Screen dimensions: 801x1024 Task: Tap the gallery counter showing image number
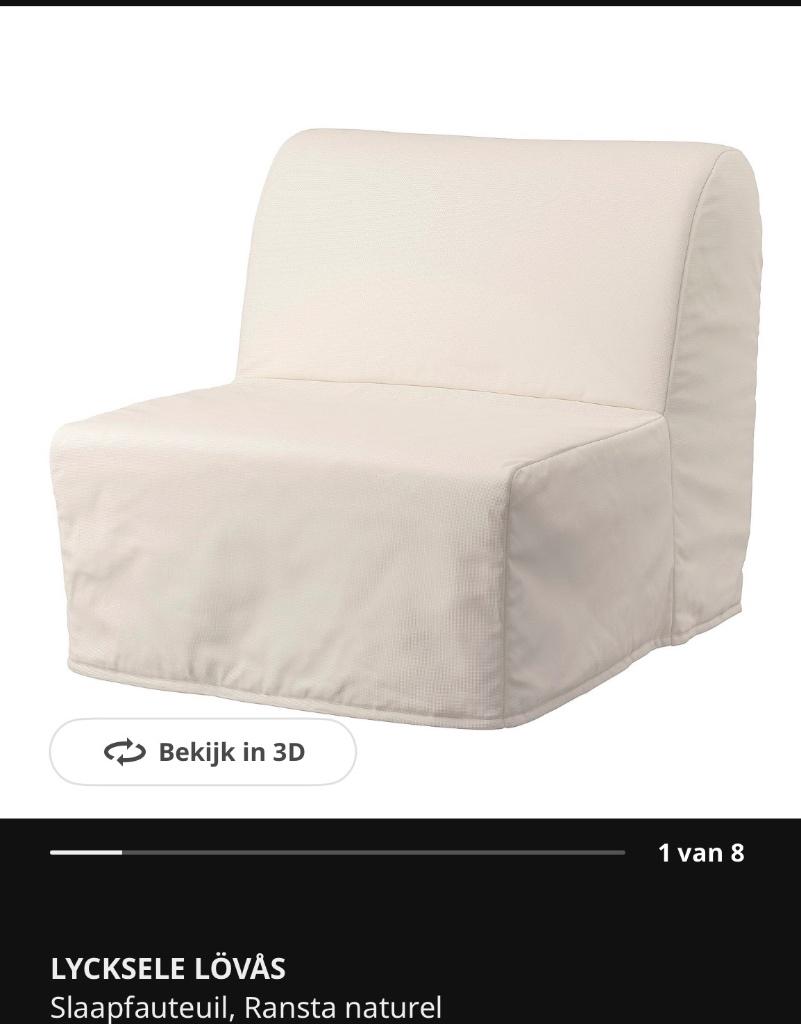point(699,853)
